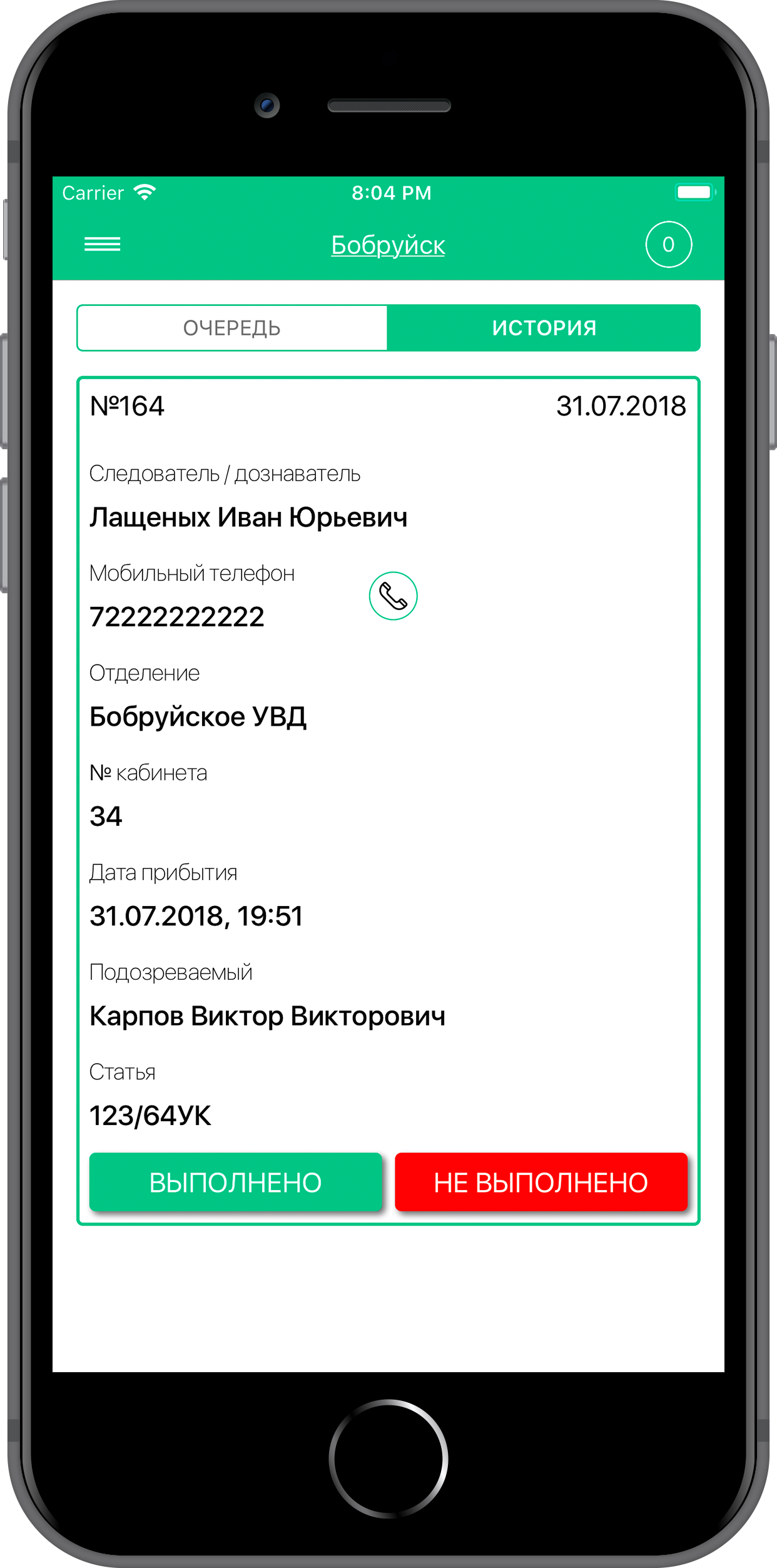This screenshot has height=1568, width=777.
Task: Select the ИСТОРИЯ tab
Action: 543,328
